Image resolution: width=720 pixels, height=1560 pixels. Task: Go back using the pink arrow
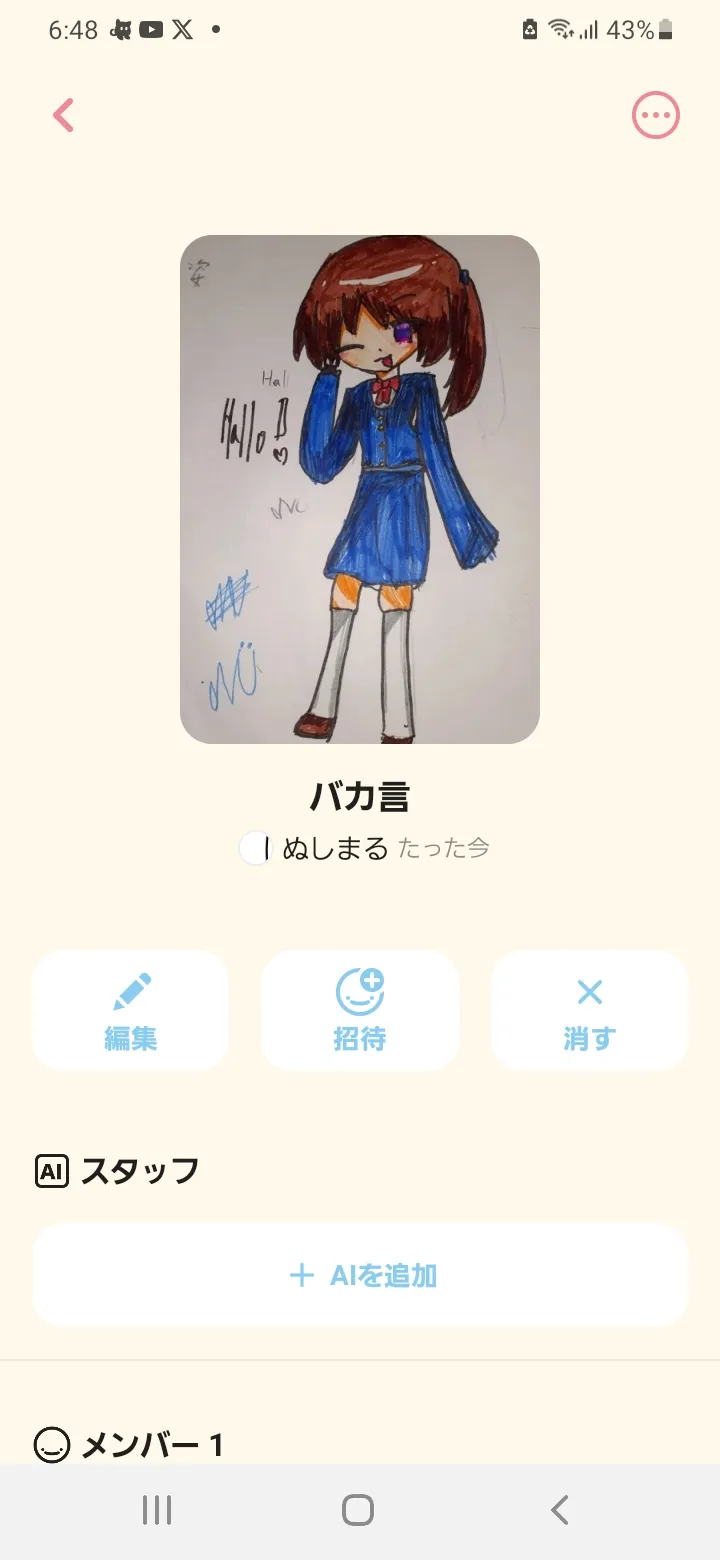click(64, 115)
